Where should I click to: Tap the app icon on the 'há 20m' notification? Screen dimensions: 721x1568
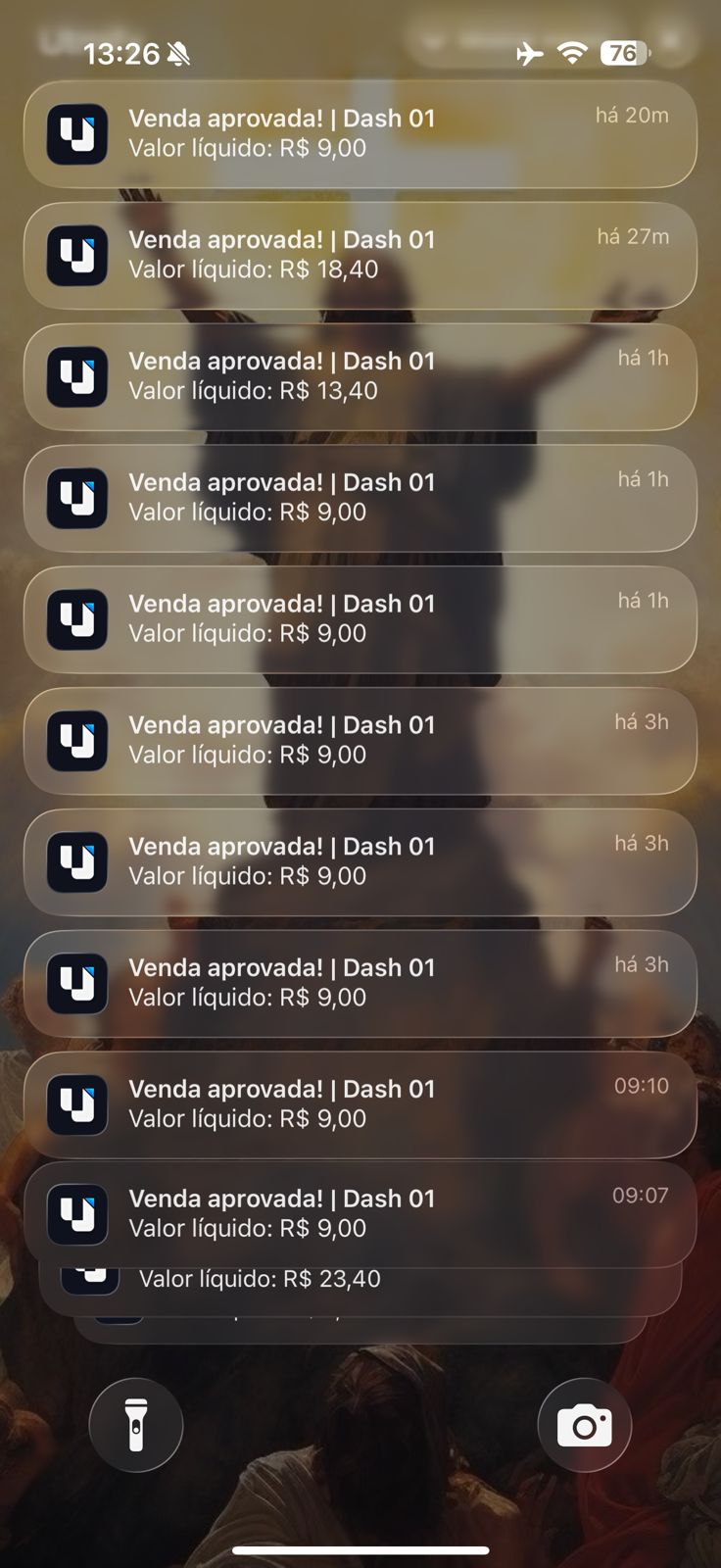point(77,134)
